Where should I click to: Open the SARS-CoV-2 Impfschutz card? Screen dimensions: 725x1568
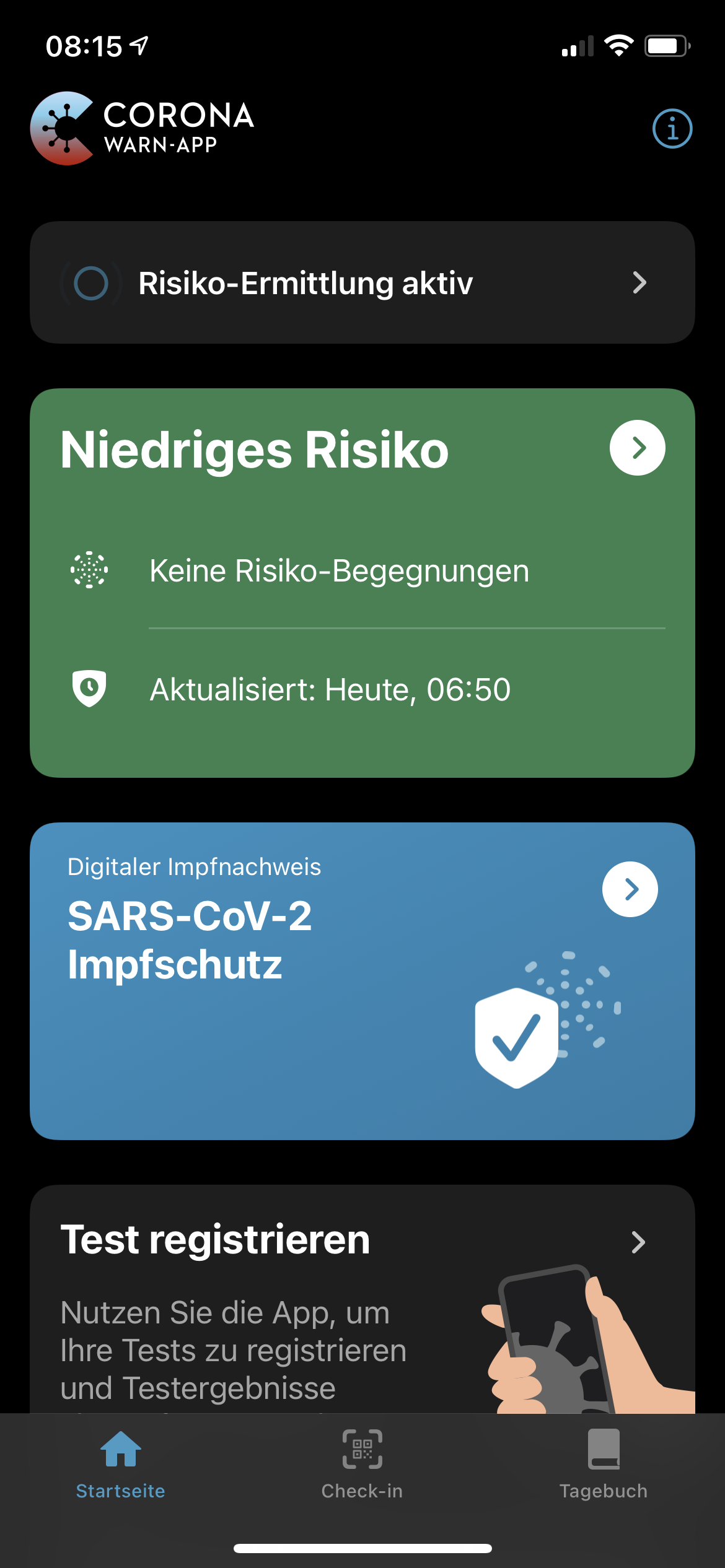coord(362,981)
